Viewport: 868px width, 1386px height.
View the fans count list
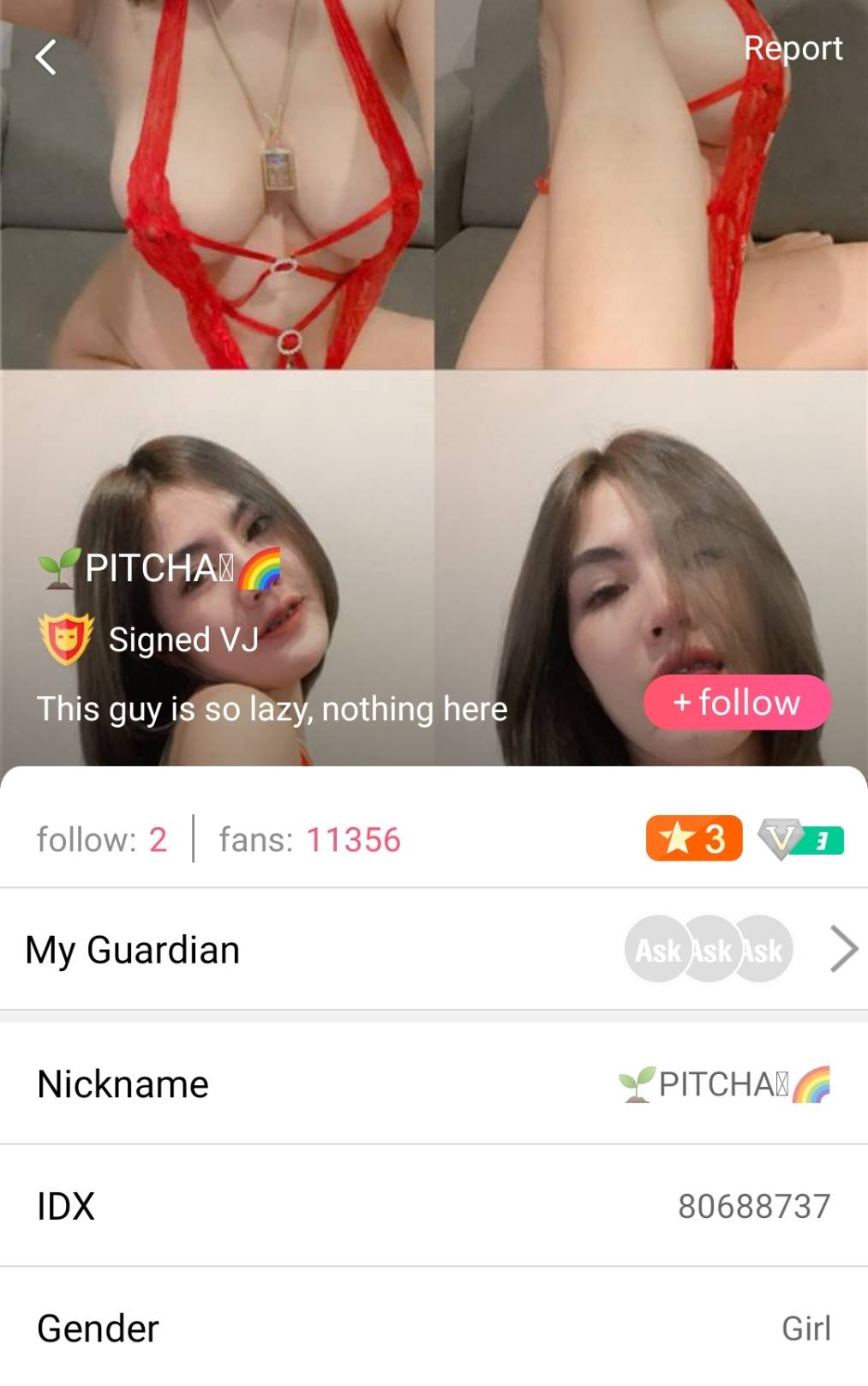[x=309, y=840]
